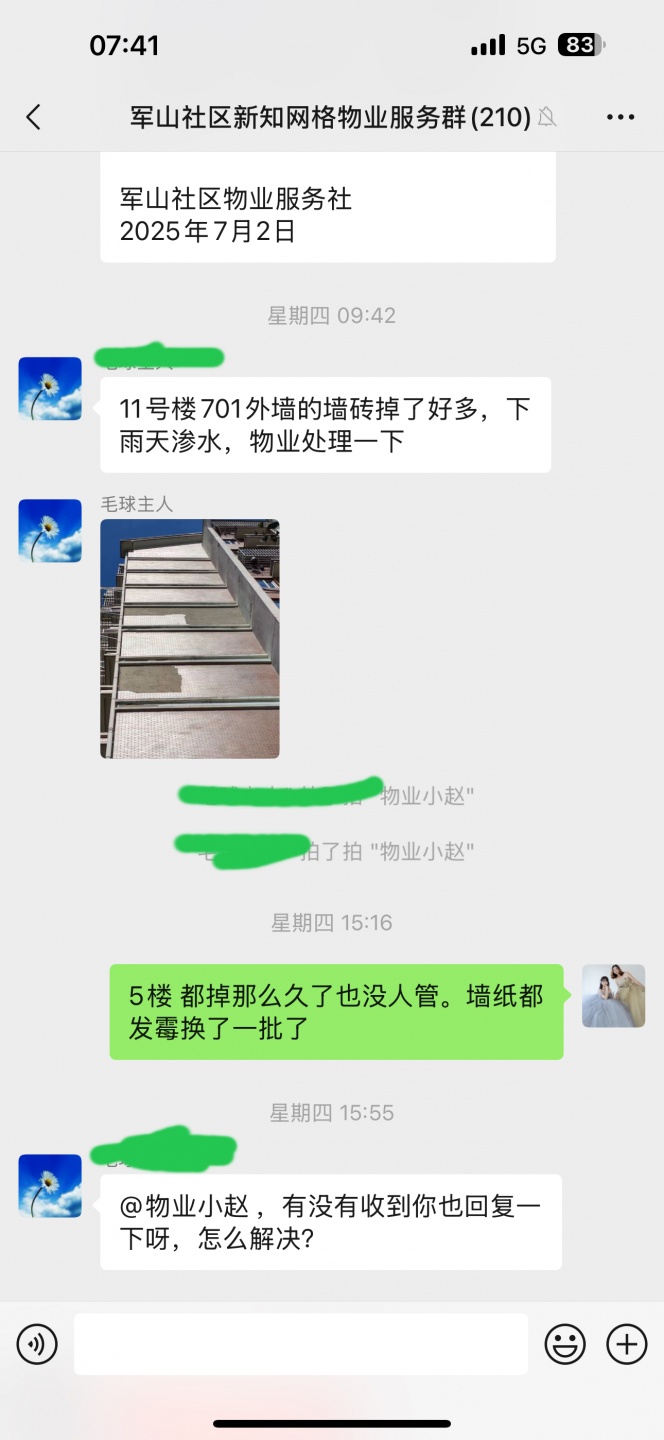Open the shared building wall photo

tap(190, 638)
